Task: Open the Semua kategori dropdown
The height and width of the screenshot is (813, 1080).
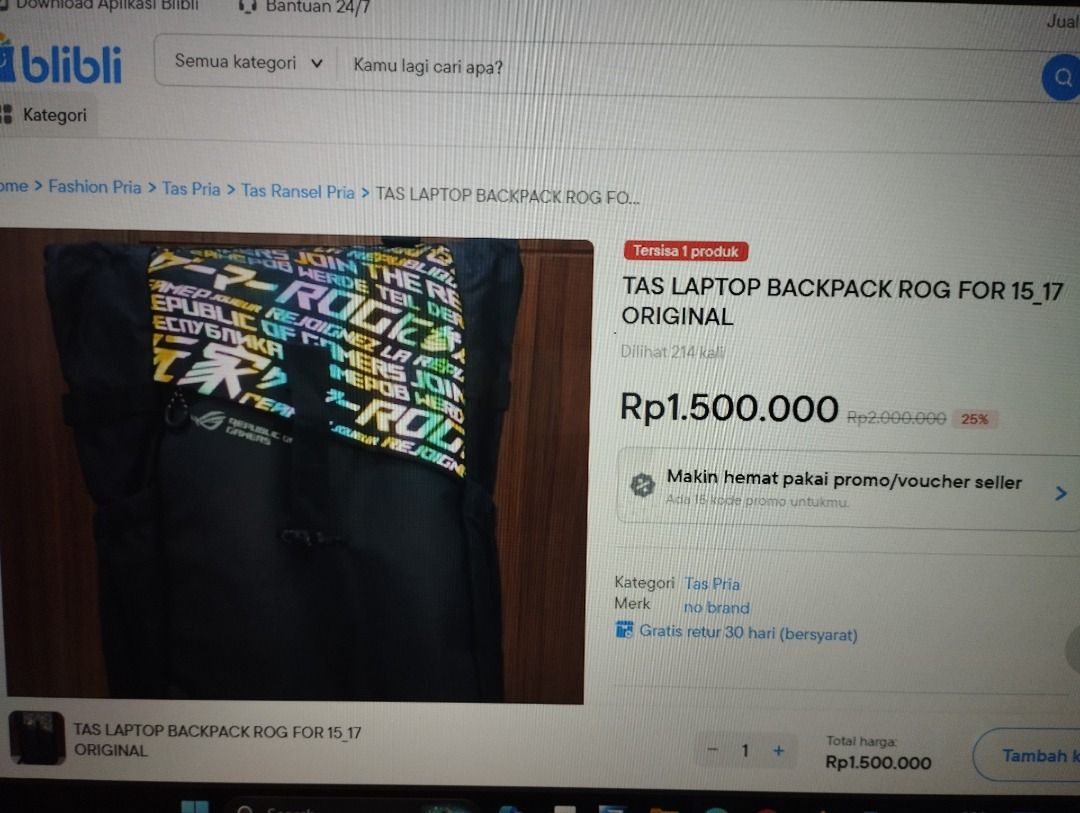Action: click(248, 63)
